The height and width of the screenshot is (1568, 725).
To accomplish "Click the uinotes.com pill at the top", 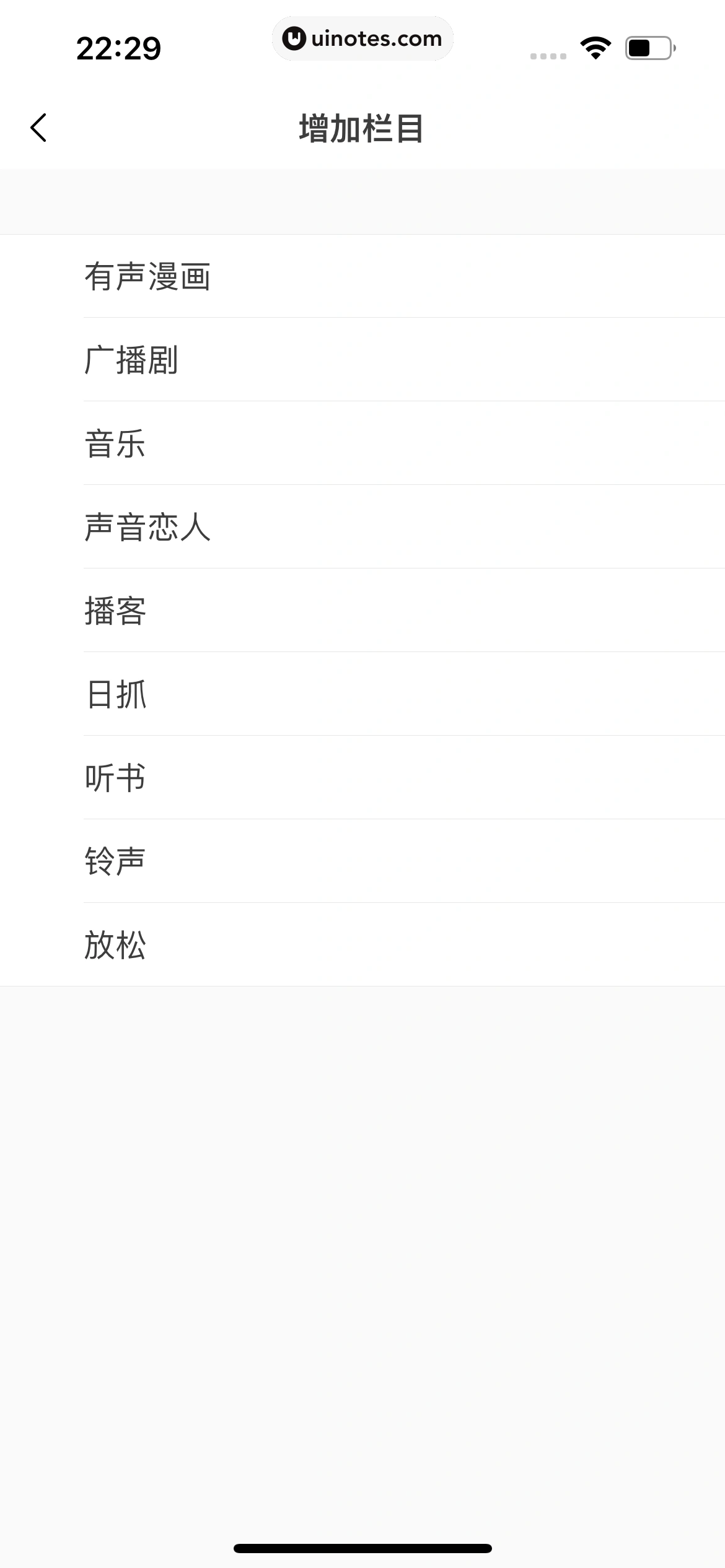I will click(x=362, y=38).
